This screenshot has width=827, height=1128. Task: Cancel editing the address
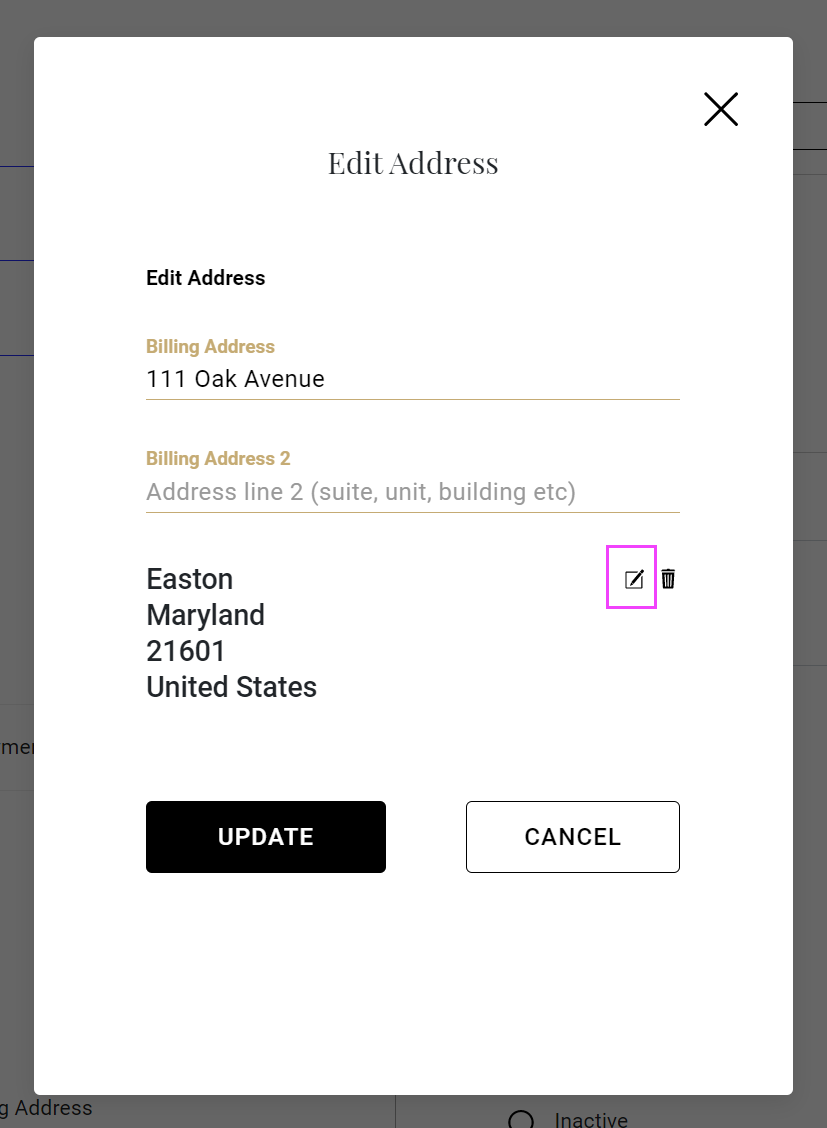[572, 837]
